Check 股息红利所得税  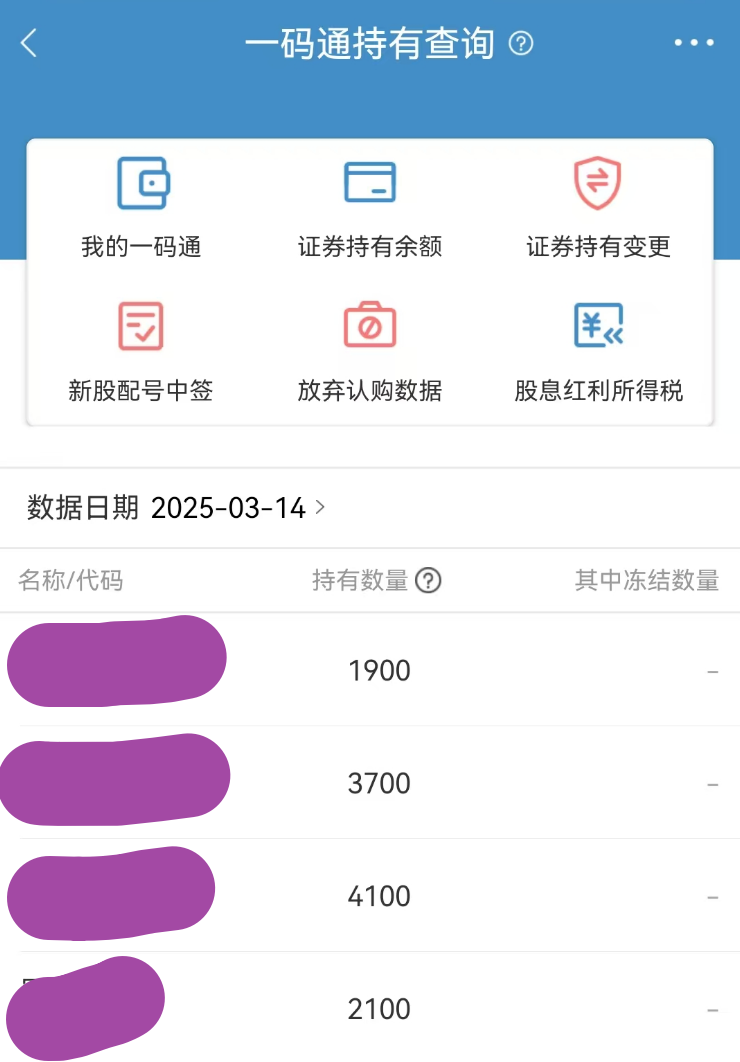click(x=598, y=352)
